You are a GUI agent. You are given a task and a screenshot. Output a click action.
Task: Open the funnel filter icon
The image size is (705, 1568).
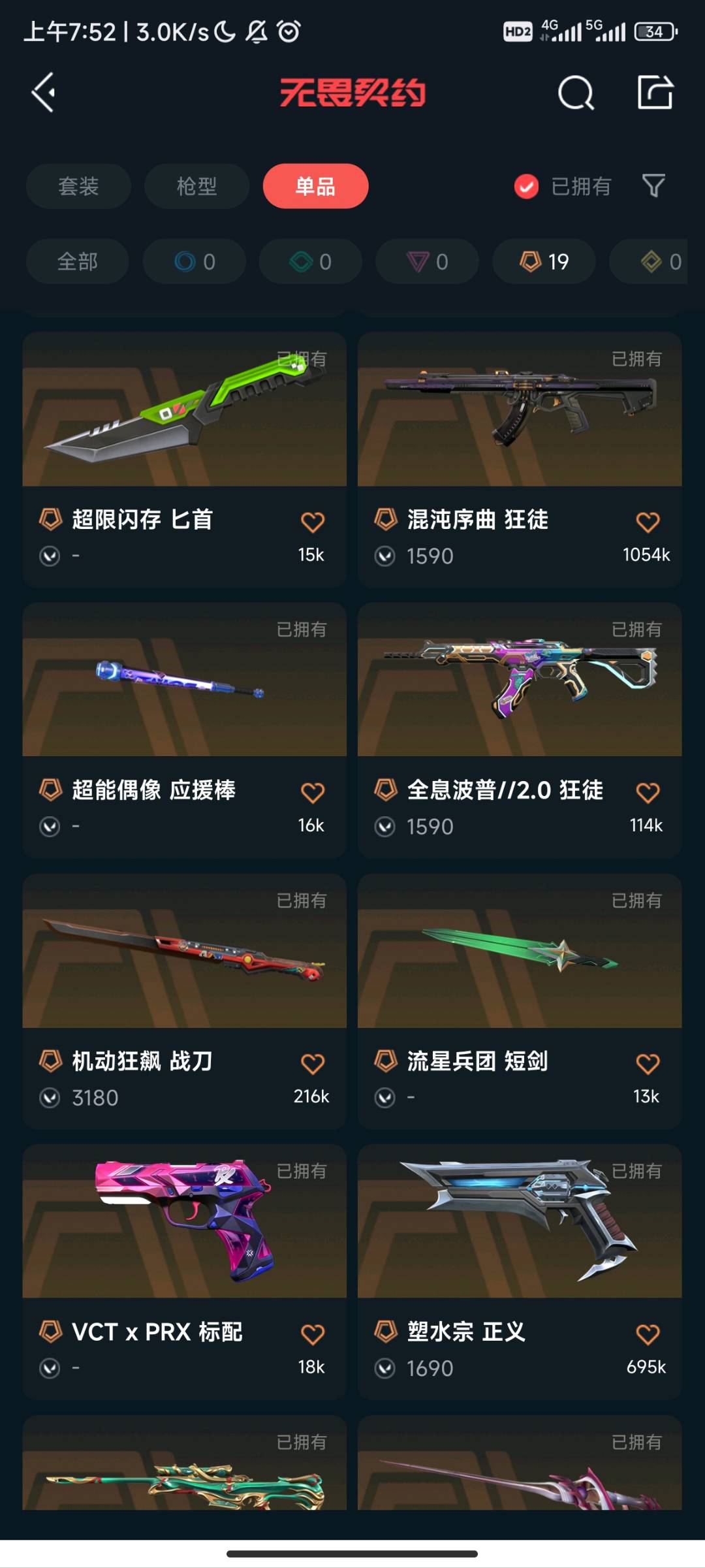[x=653, y=186]
